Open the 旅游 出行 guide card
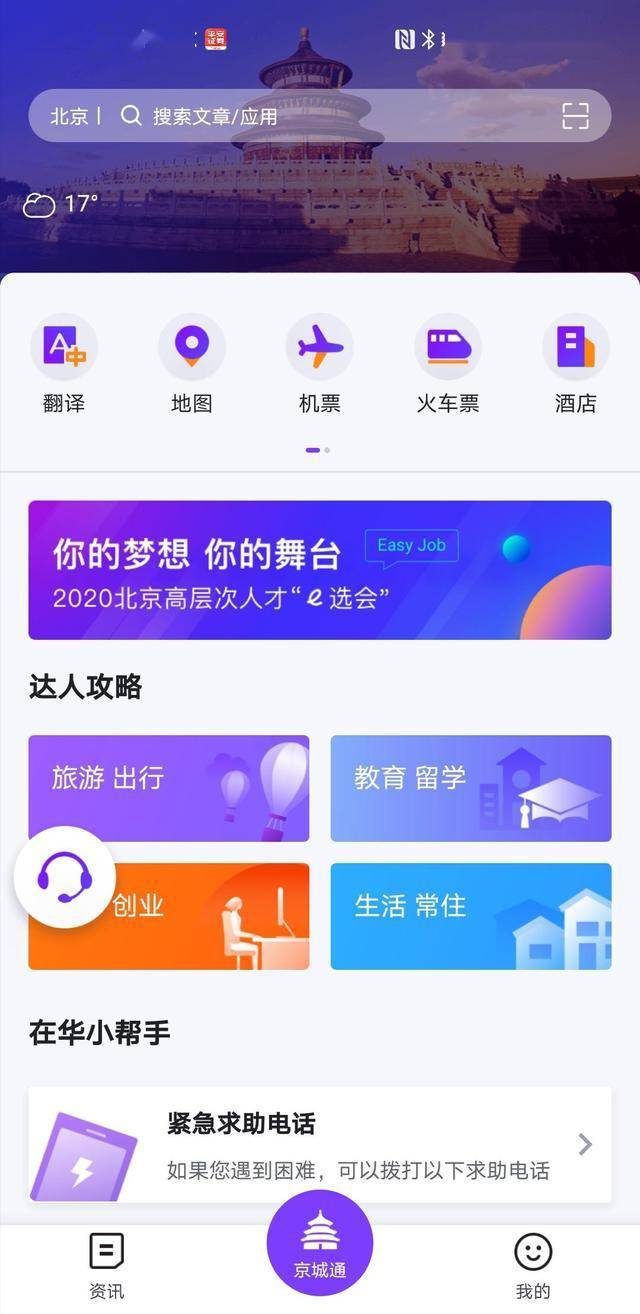Screen dimensions: 640x1314 tap(168, 788)
